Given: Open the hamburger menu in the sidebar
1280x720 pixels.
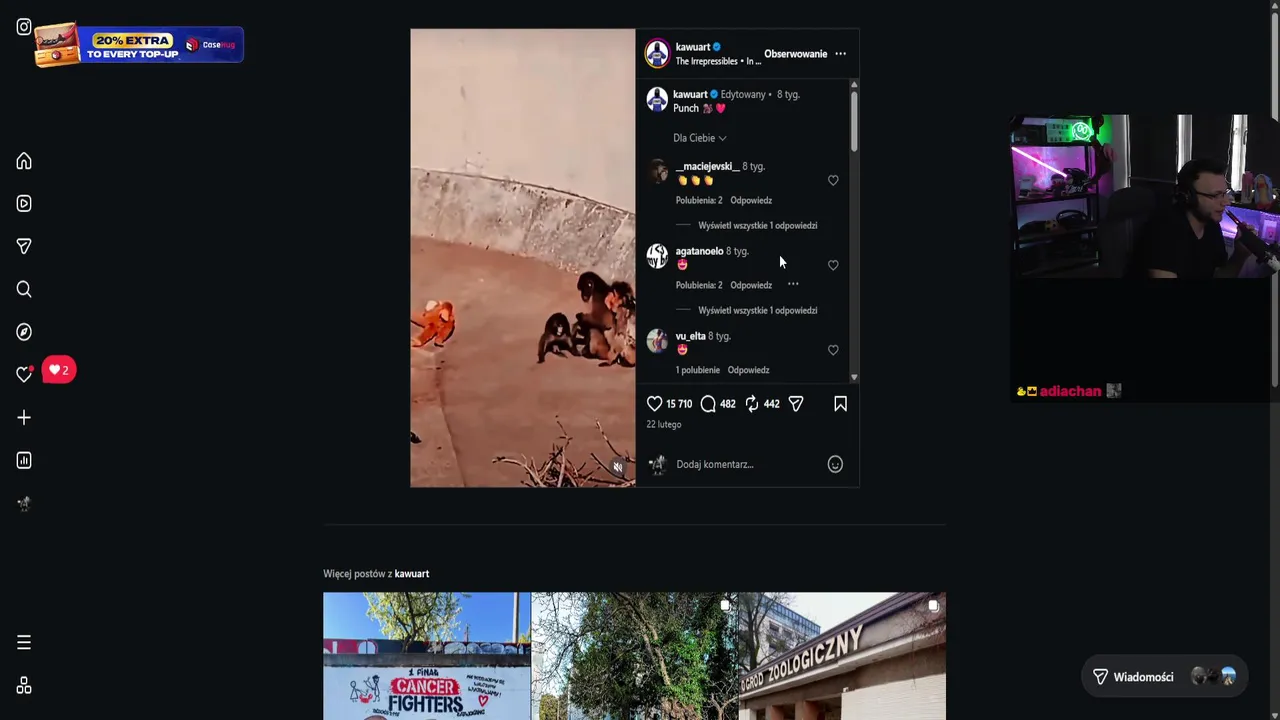Looking at the screenshot, I should pos(24,642).
